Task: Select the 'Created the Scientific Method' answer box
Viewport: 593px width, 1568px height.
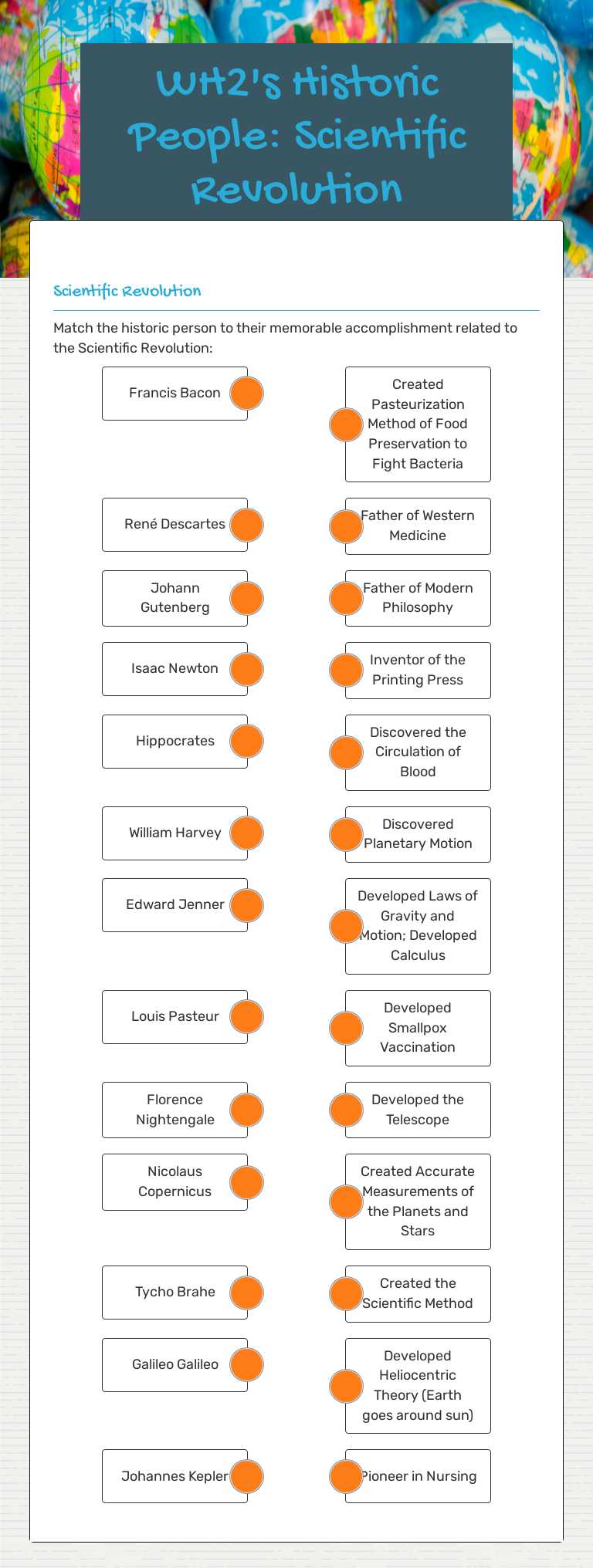Action: pos(418,1293)
